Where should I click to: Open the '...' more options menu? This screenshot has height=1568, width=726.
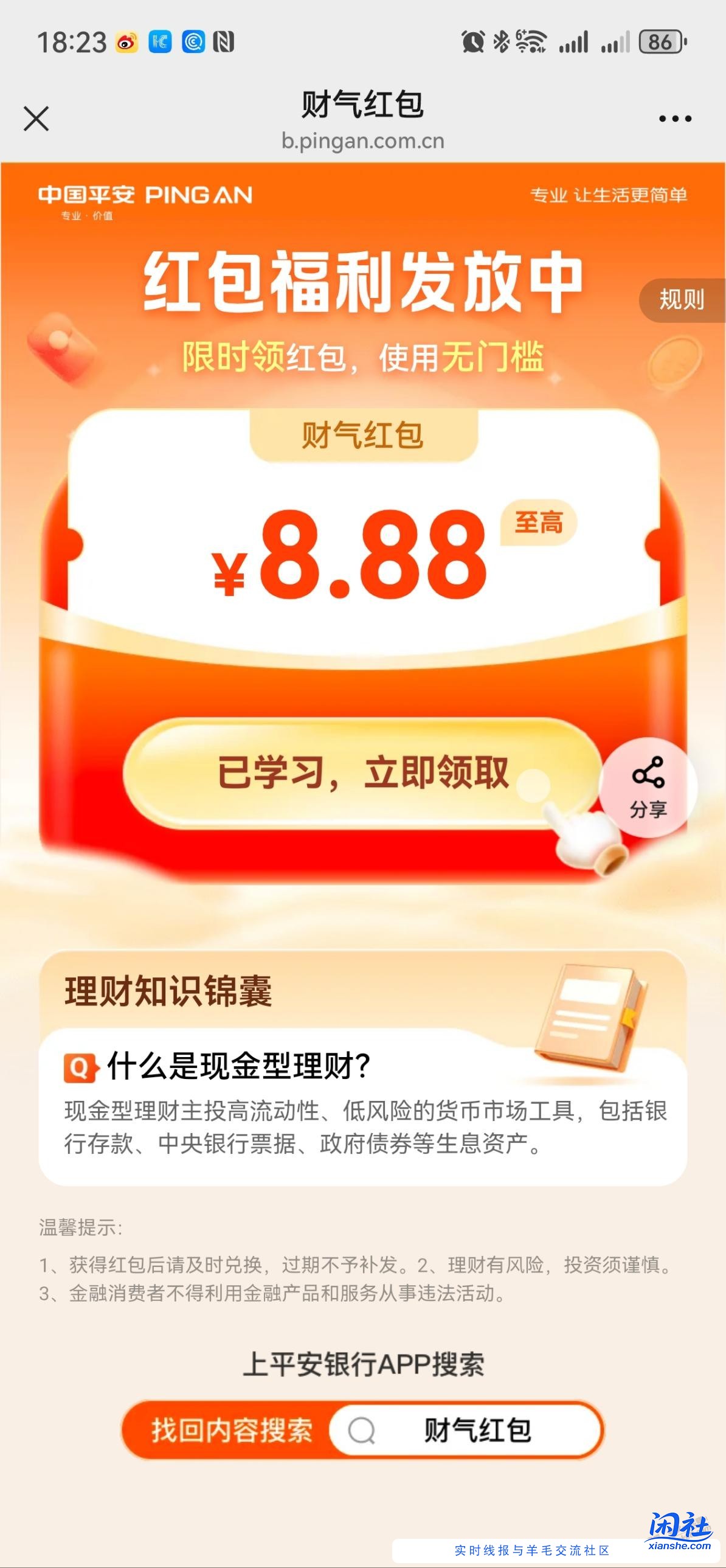(x=674, y=120)
